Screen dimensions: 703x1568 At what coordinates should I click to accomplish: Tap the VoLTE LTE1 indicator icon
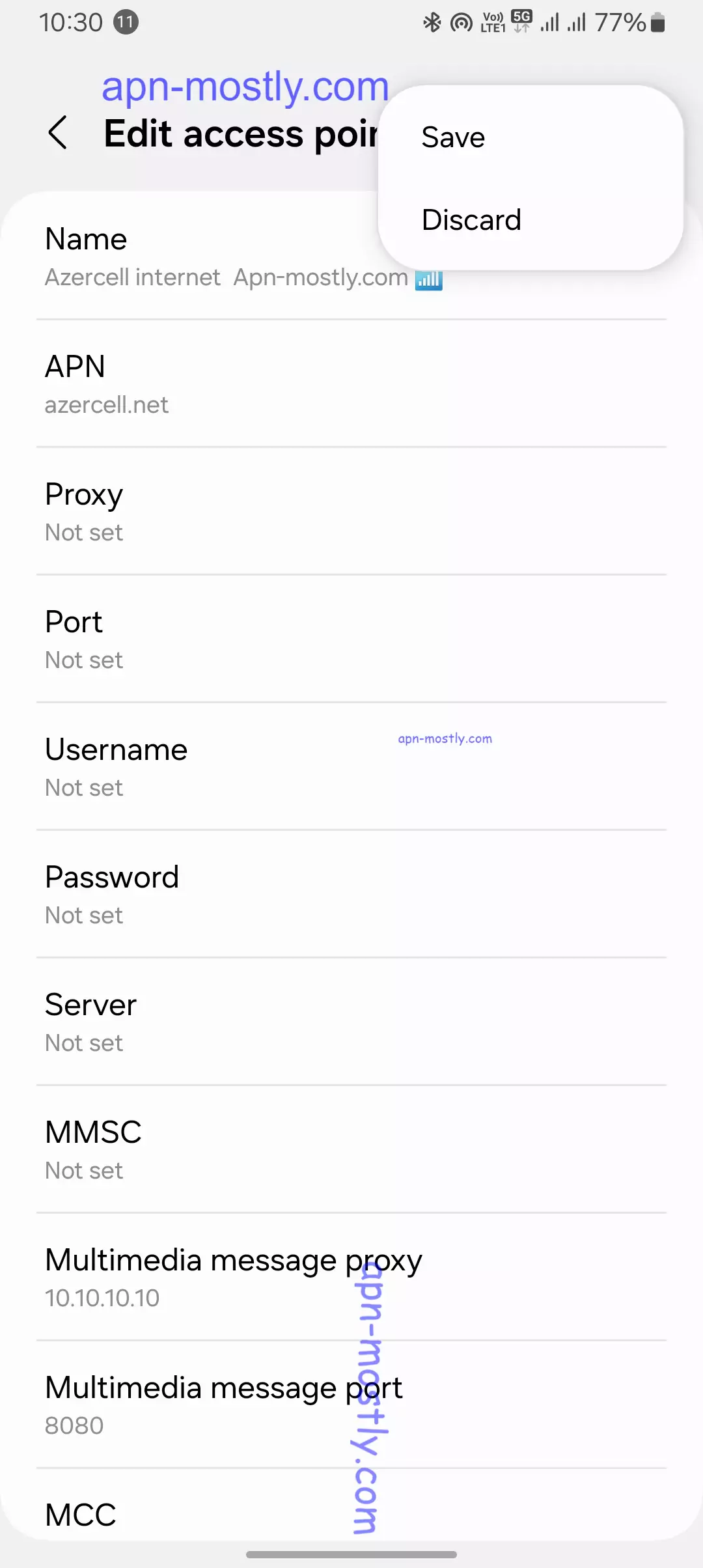pos(493,21)
